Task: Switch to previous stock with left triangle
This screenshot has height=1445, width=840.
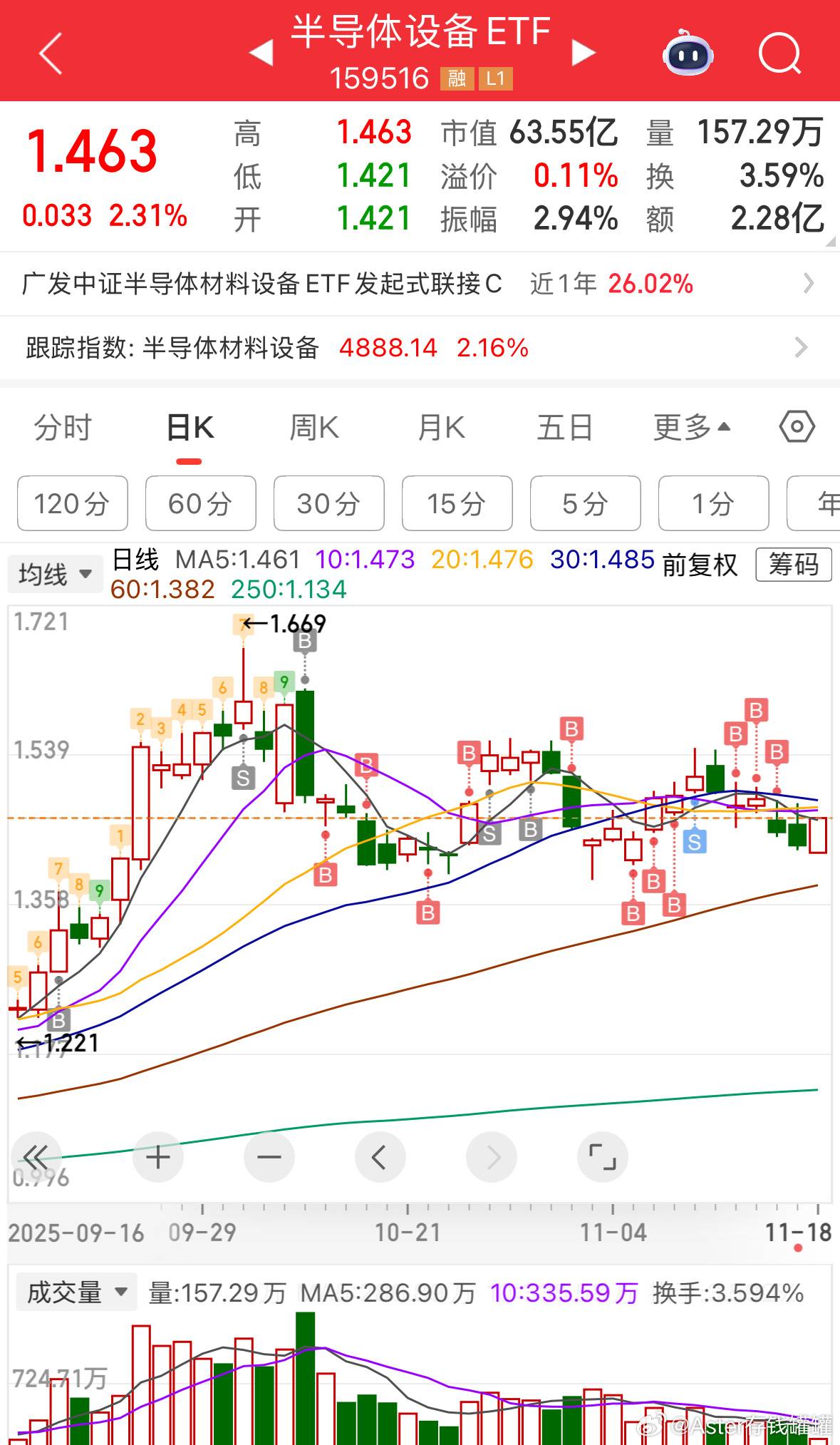Action: [x=261, y=53]
